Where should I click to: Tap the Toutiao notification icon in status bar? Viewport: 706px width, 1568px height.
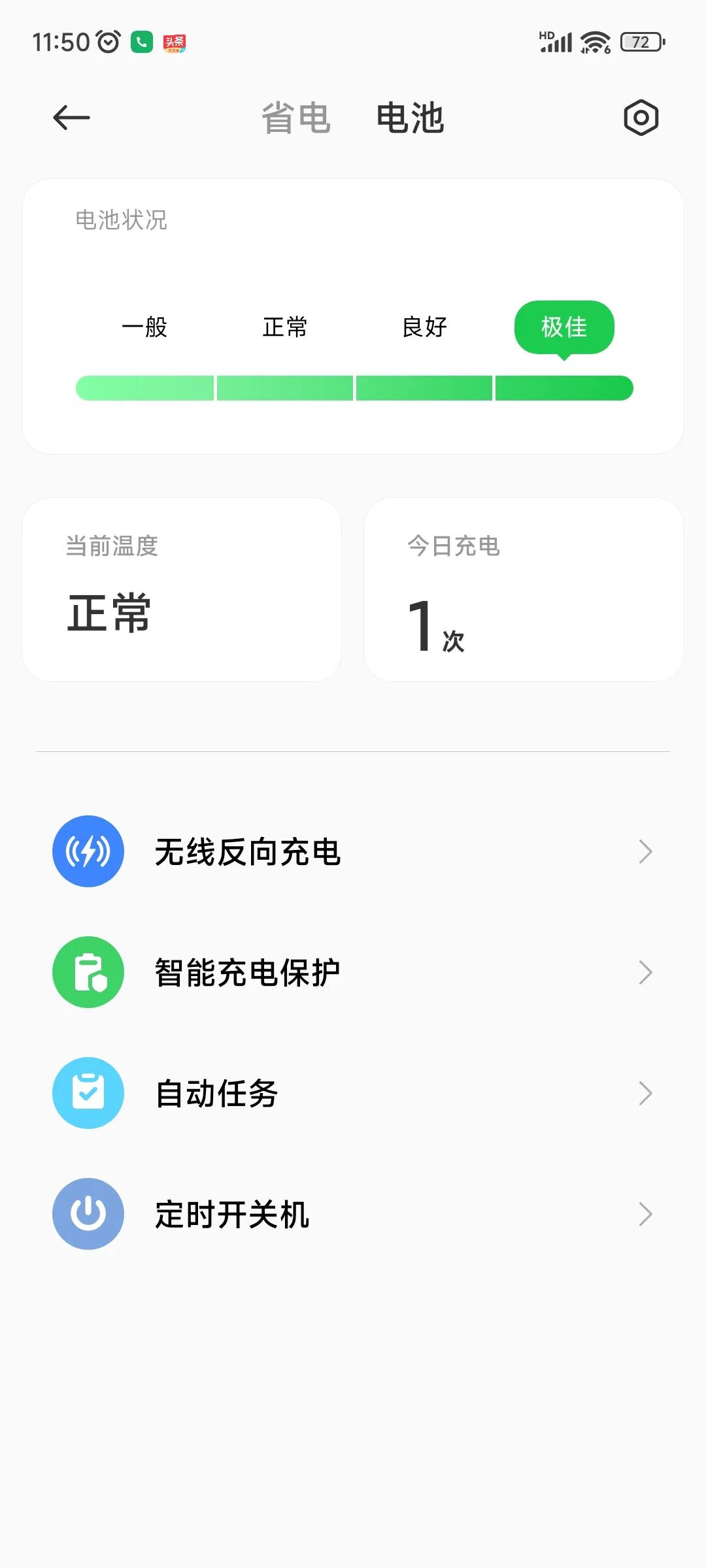point(174,42)
